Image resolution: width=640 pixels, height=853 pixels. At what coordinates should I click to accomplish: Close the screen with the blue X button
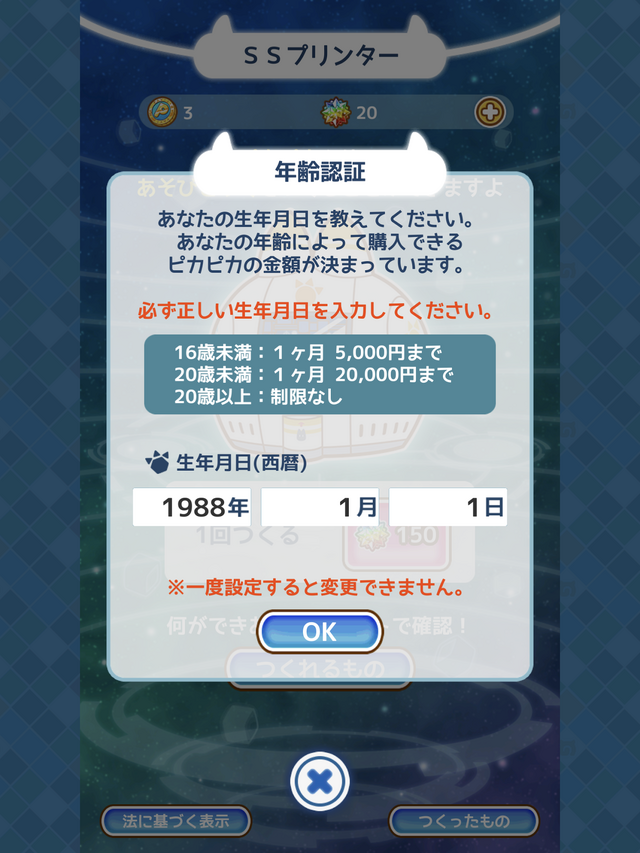coord(319,781)
